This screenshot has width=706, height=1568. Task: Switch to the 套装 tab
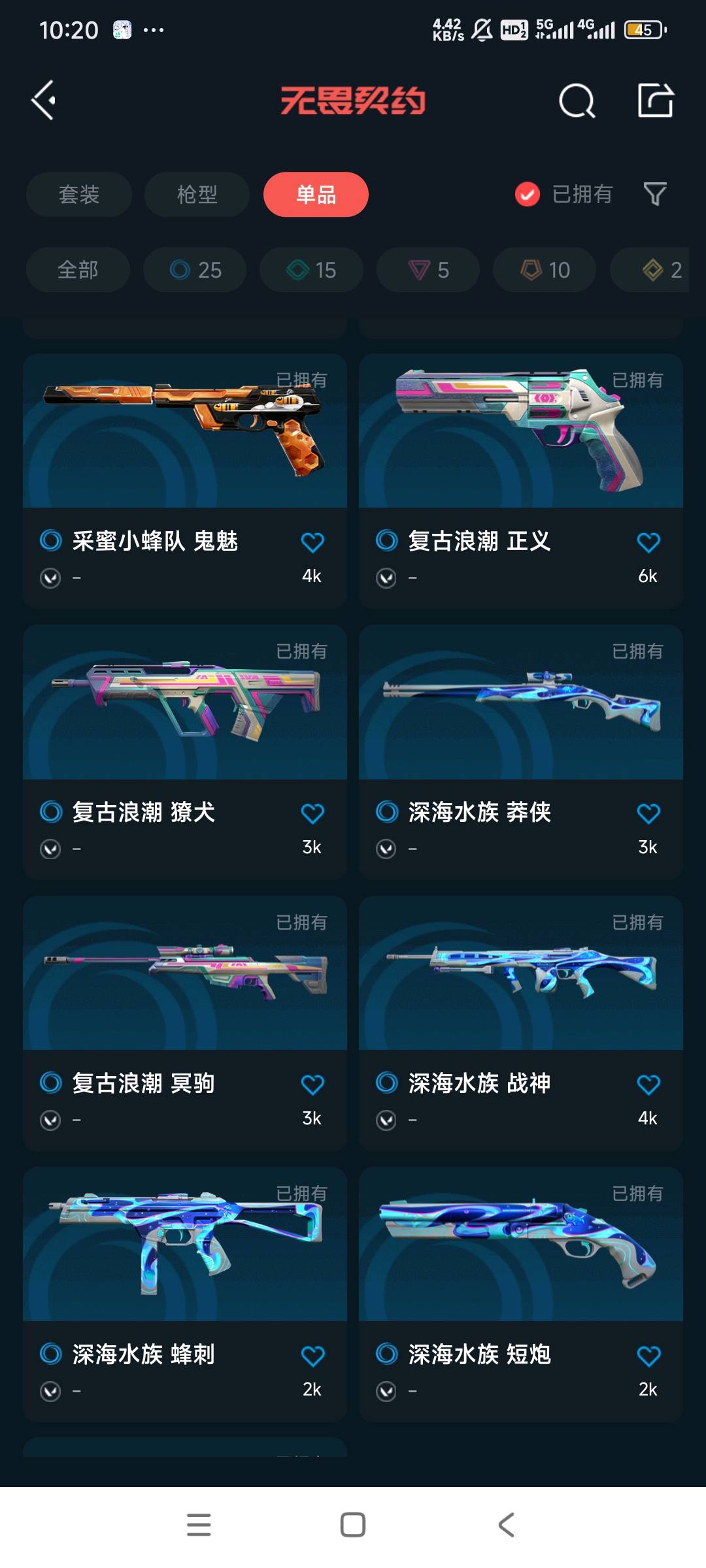(79, 194)
